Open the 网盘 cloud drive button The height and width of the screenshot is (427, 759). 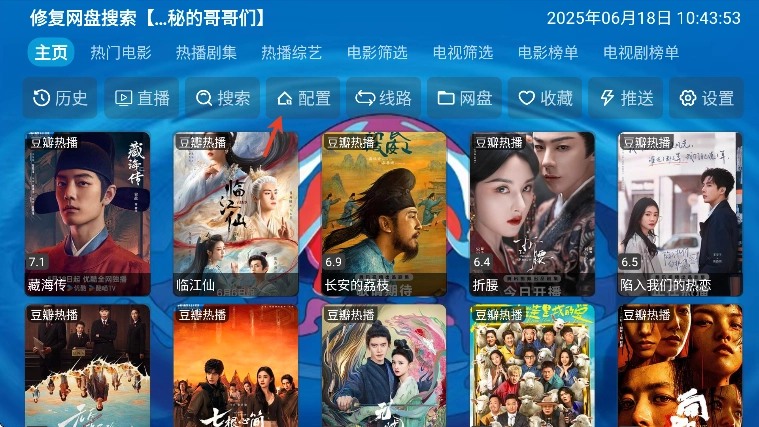[465, 98]
